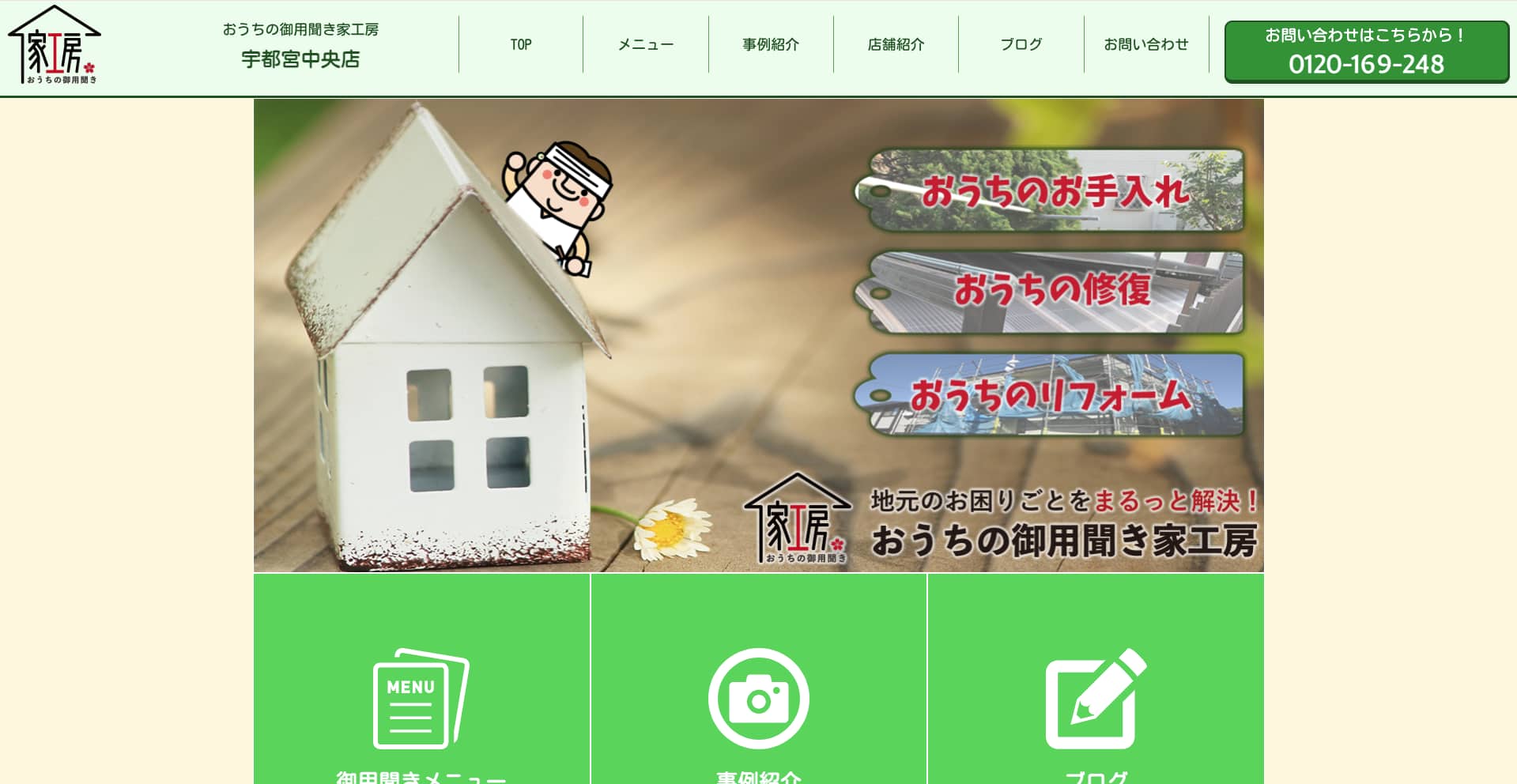
Task: Select the おうちのお手入れ banner
Action: pyautogui.click(x=1050, y=190)
